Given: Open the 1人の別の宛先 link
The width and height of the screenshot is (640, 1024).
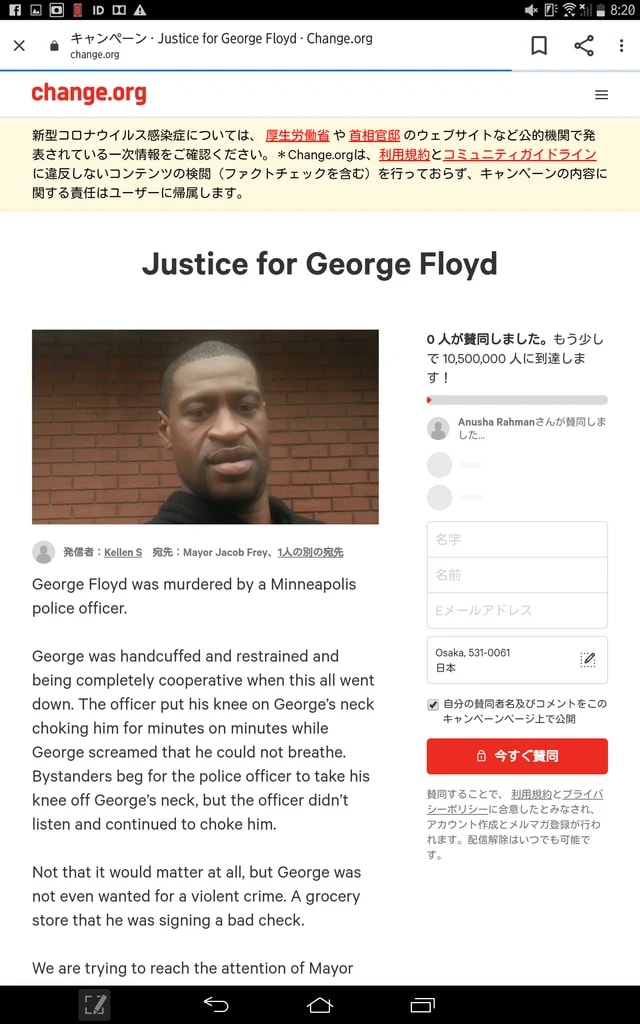Looking at the screenshot, I should pyautogui.click(x=310, y=552).
